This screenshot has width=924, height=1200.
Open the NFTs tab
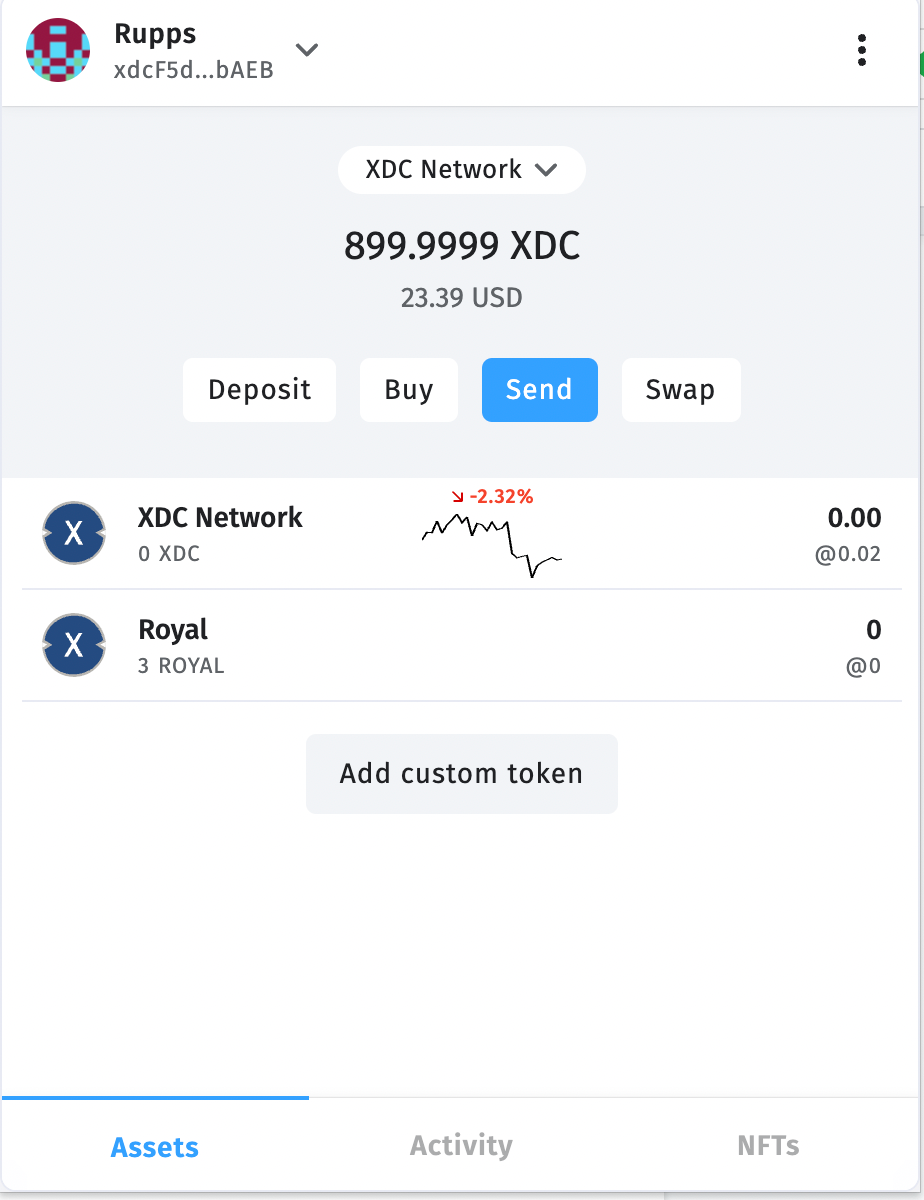click(768, 1145)
